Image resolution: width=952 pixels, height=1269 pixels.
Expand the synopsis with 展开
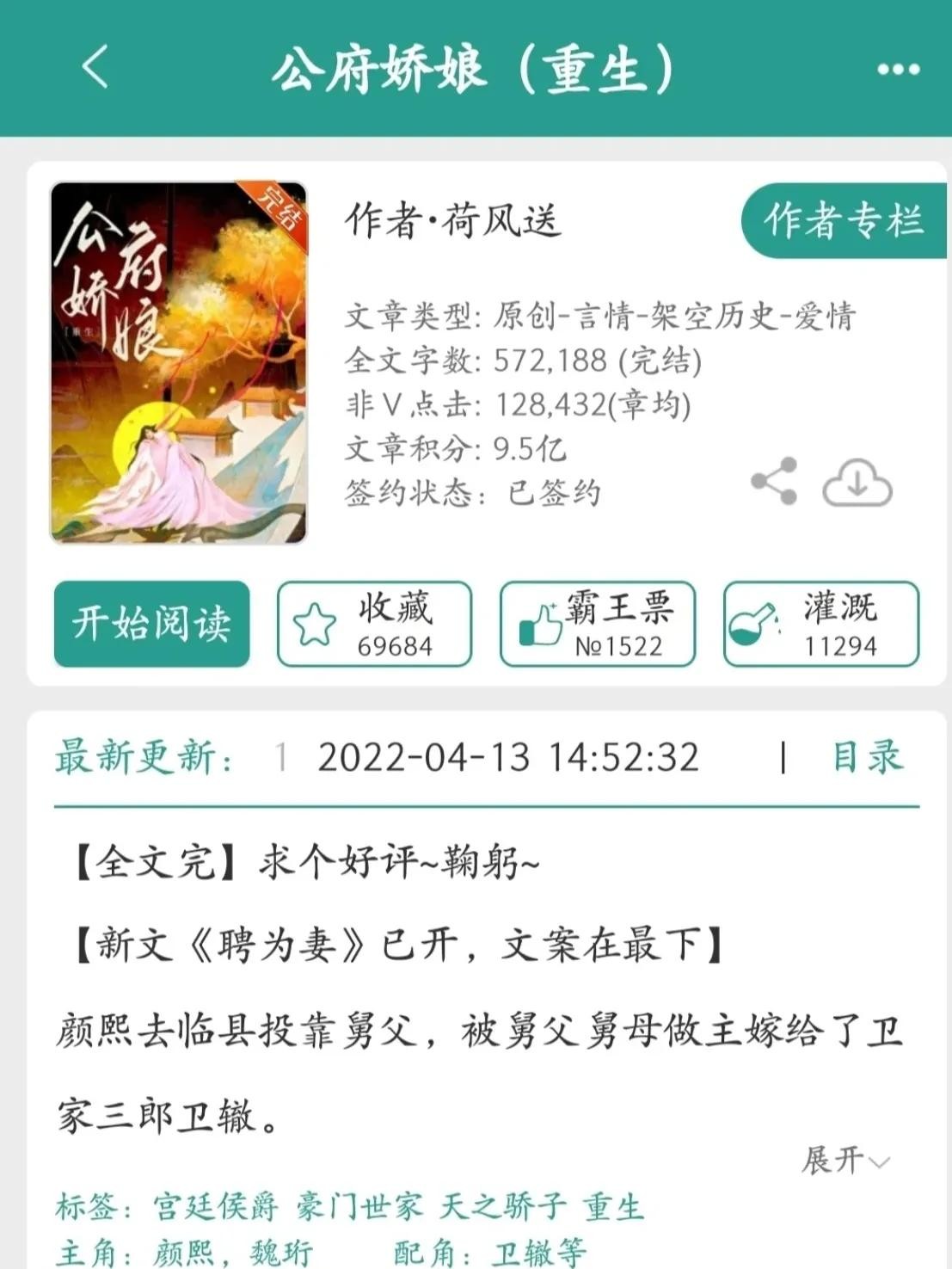coord(845,1160)
